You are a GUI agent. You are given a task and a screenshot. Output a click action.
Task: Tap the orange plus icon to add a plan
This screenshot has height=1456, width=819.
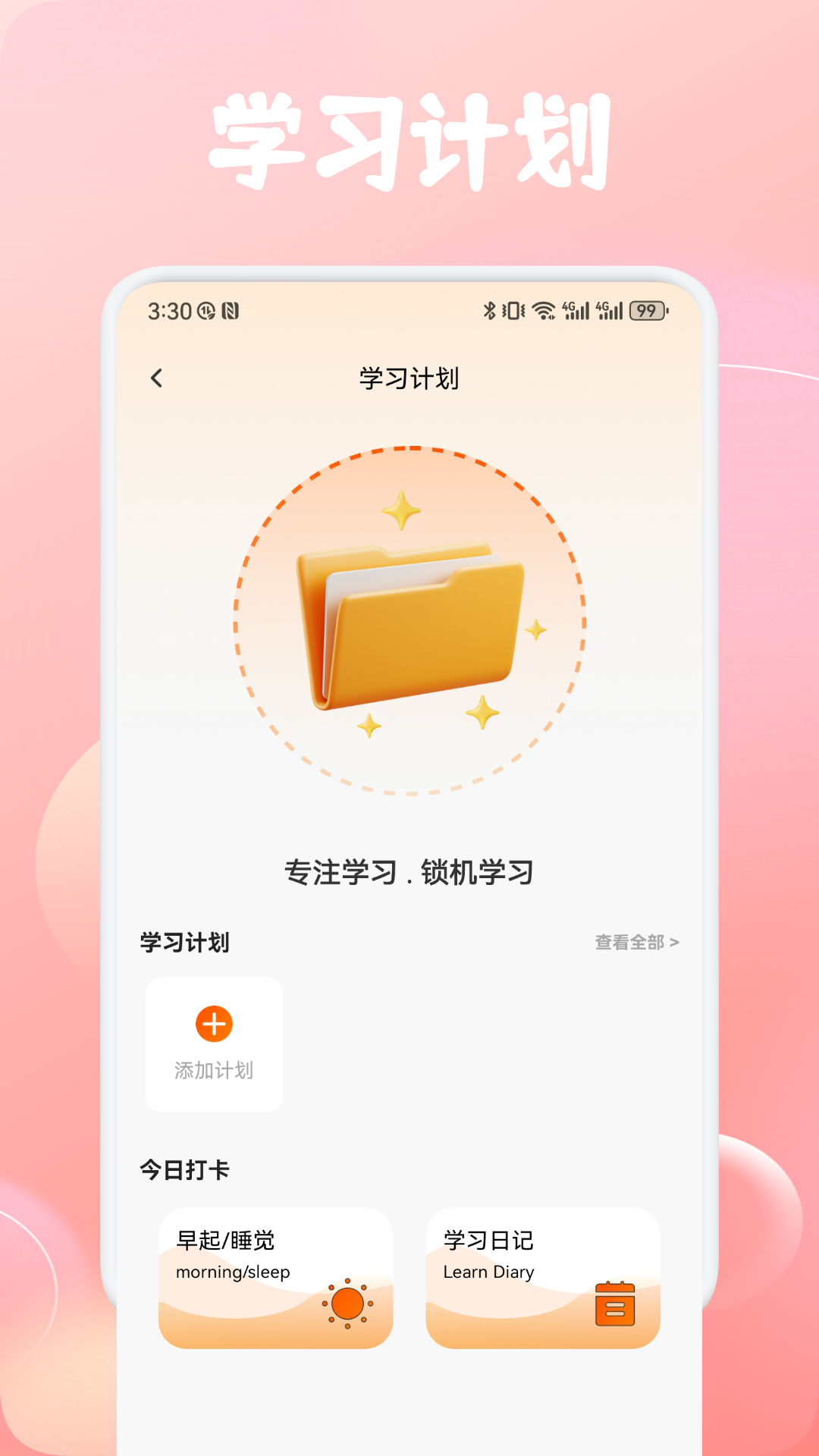(x=213, y=1025)
